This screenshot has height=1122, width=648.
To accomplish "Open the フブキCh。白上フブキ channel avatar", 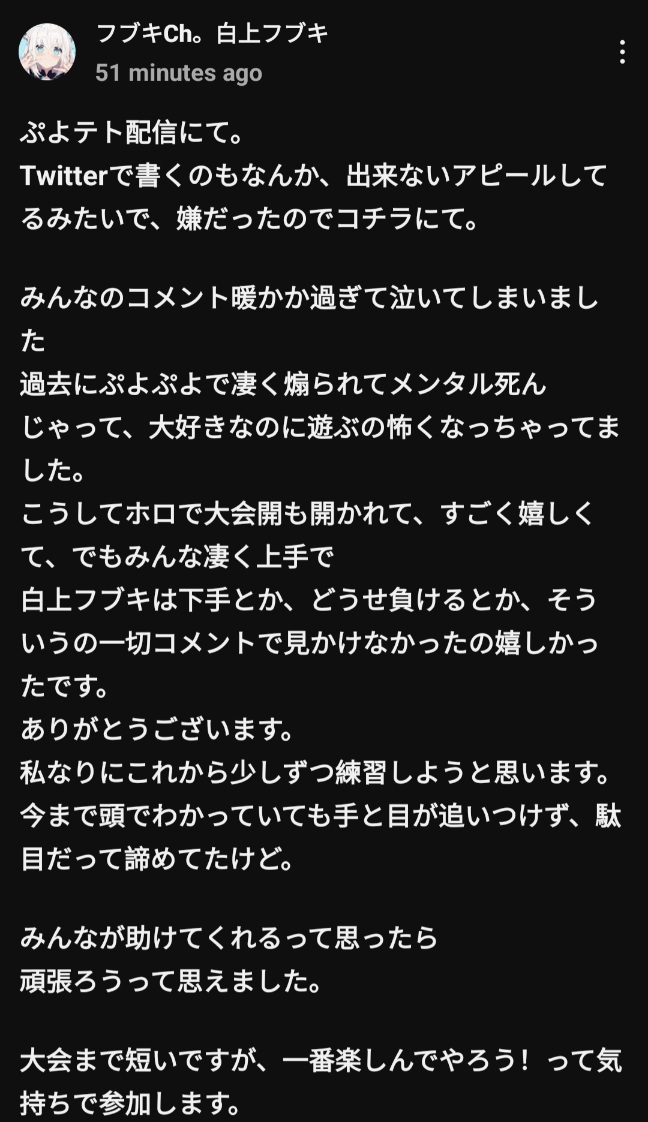I will point(47,52).
